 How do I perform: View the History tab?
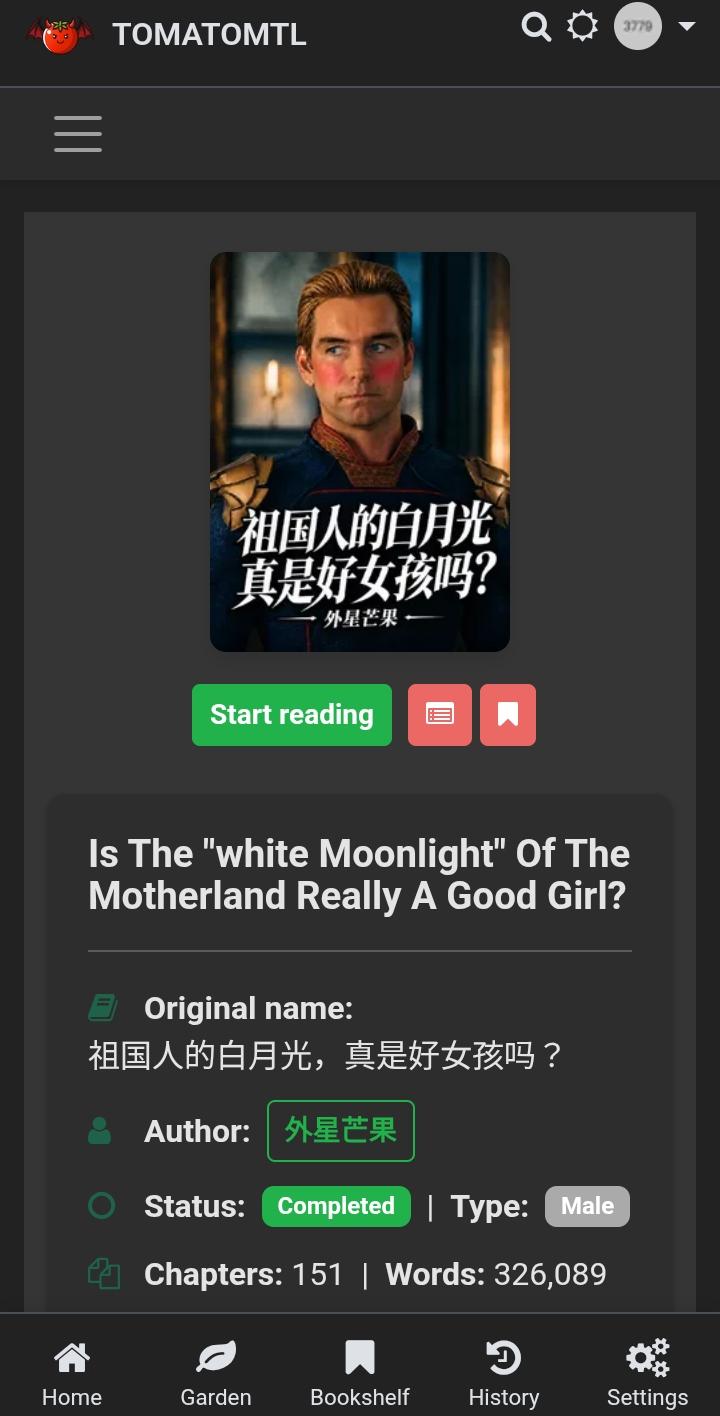coord(504,1374)
